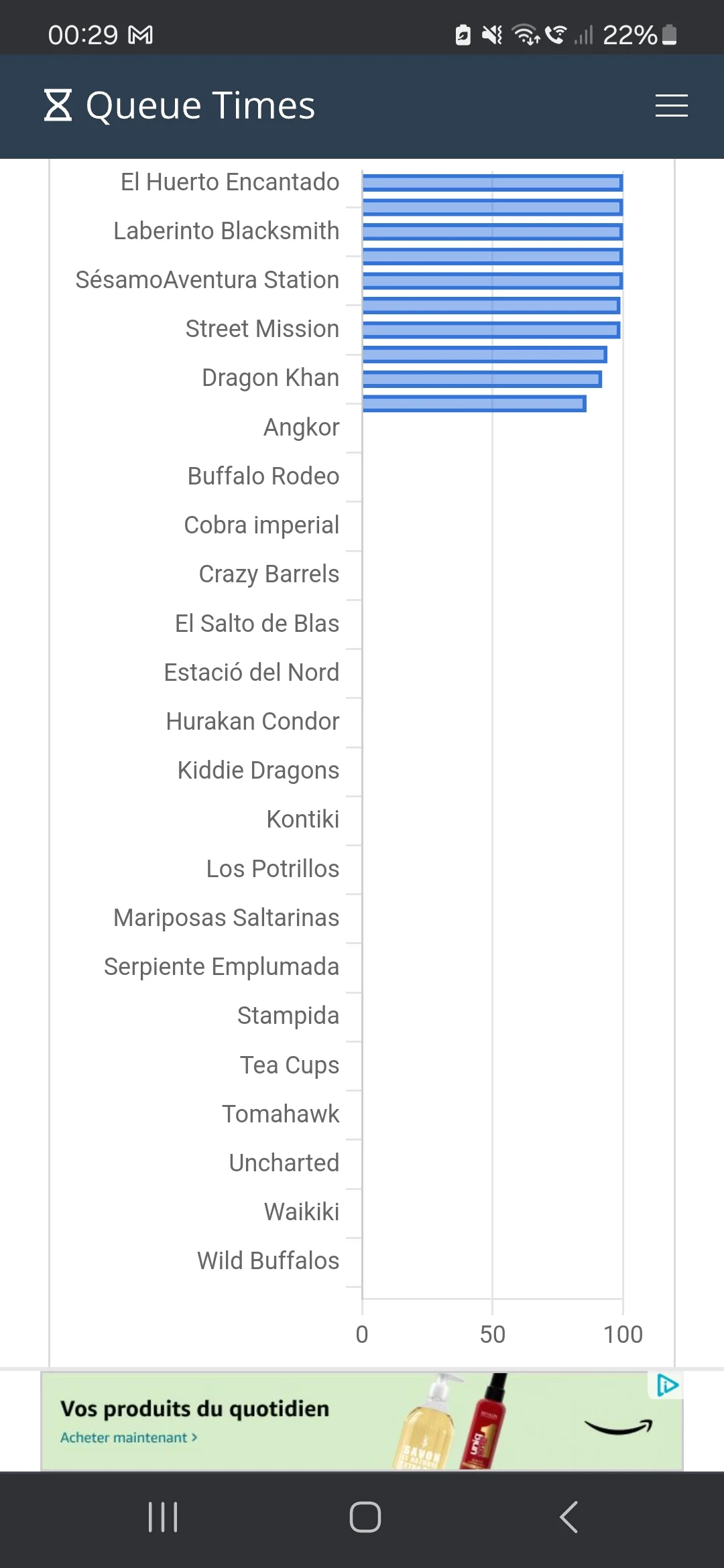The image size is (724, 1568).
Task: Go back with the system back button
Action: pyautogui.click(x=568, y=1517)
